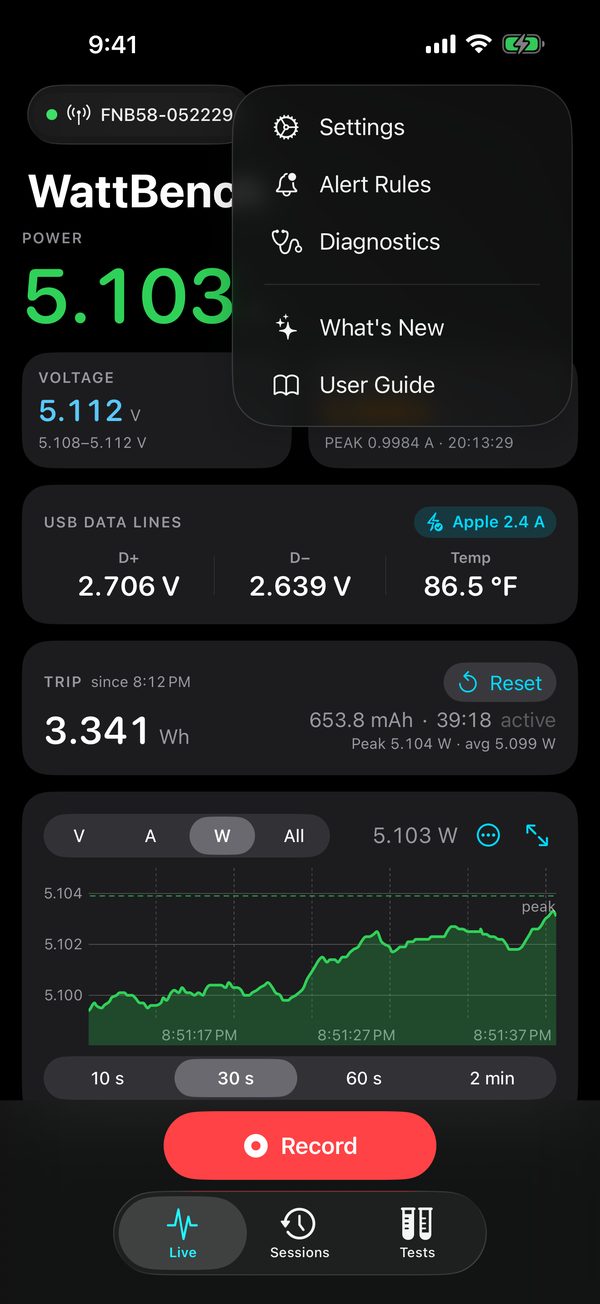Switch the chart to V
This screenshot has width=600, height=1304.
tap(79, 836)
